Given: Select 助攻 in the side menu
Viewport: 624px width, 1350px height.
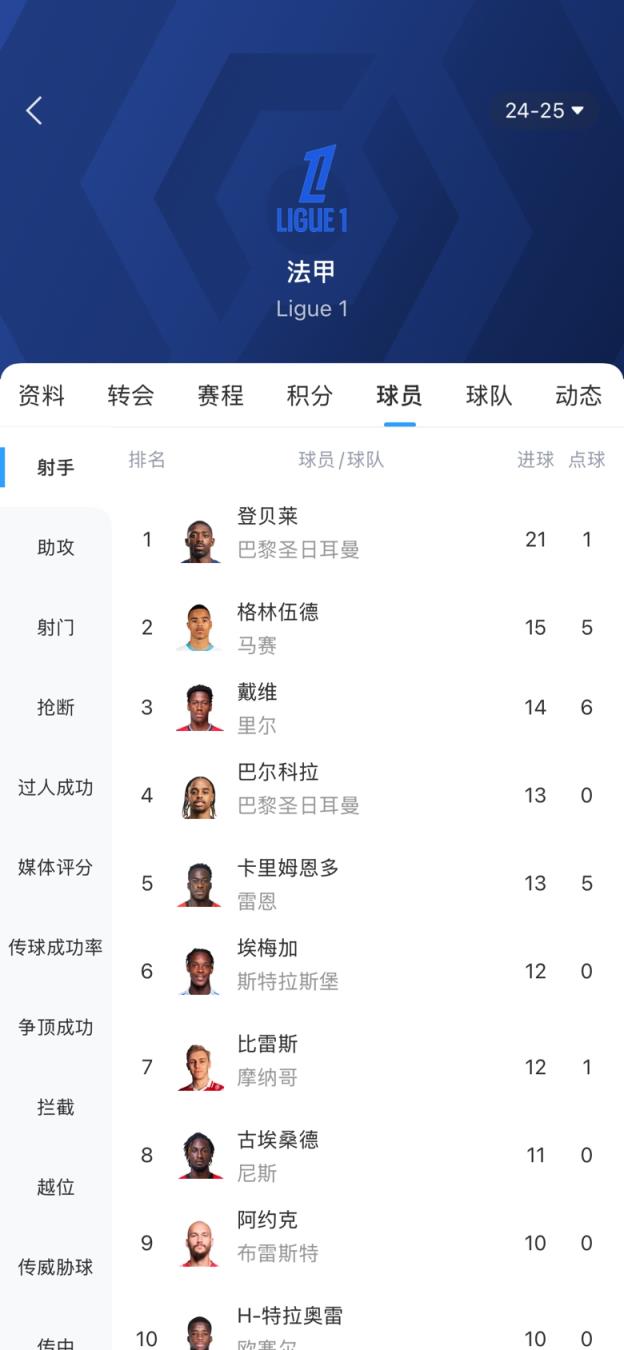Looking at the screenshot, I should coord(56,547).
